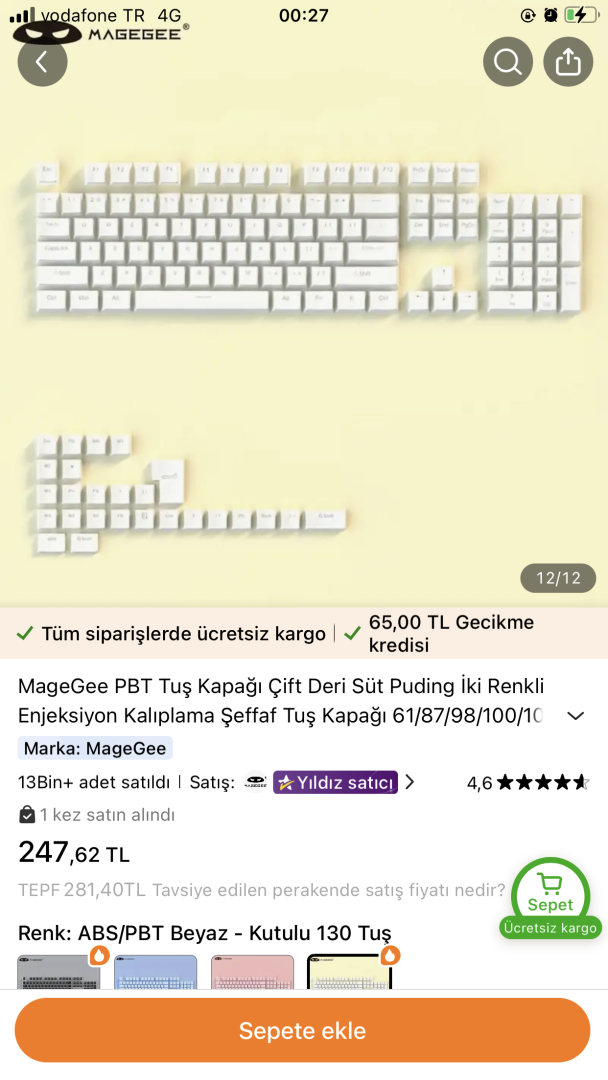The height and width of the screenshot is (1080, 608).
Task: Select the blue keycap color option
Action: click(x=155, y=973)
